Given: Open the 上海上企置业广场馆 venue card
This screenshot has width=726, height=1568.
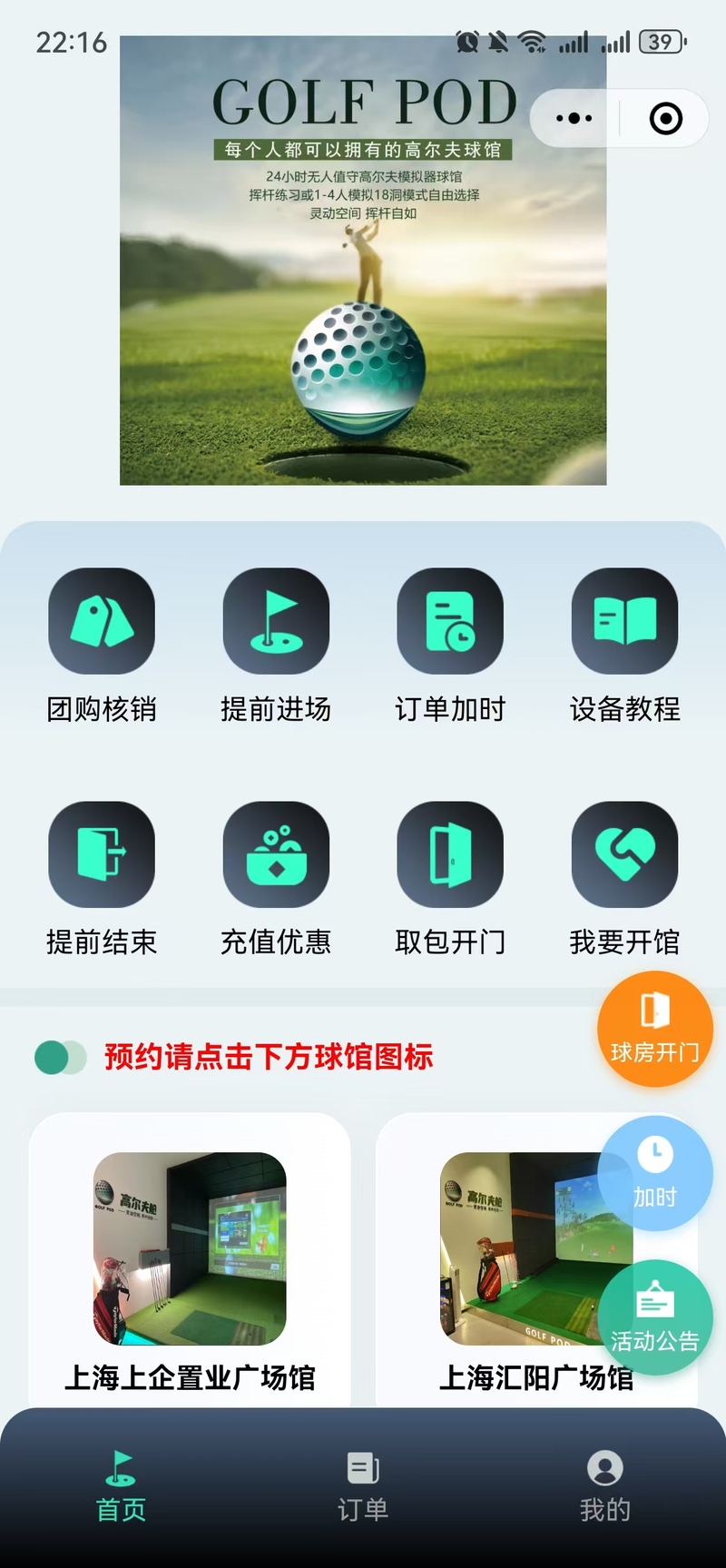Looking at the screenshot, I should tap(190, 1262).
